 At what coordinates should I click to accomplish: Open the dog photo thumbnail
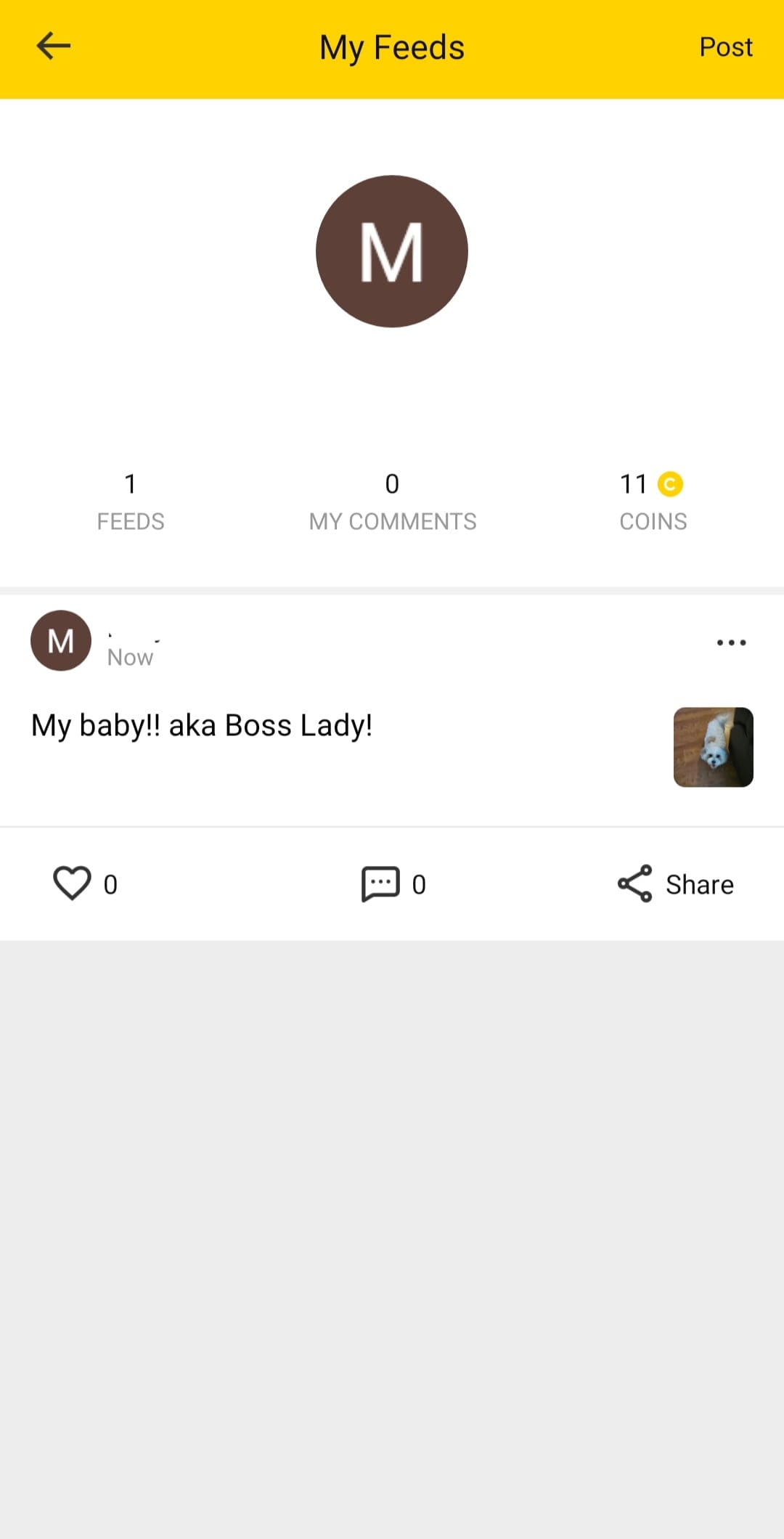pos(713,747)
